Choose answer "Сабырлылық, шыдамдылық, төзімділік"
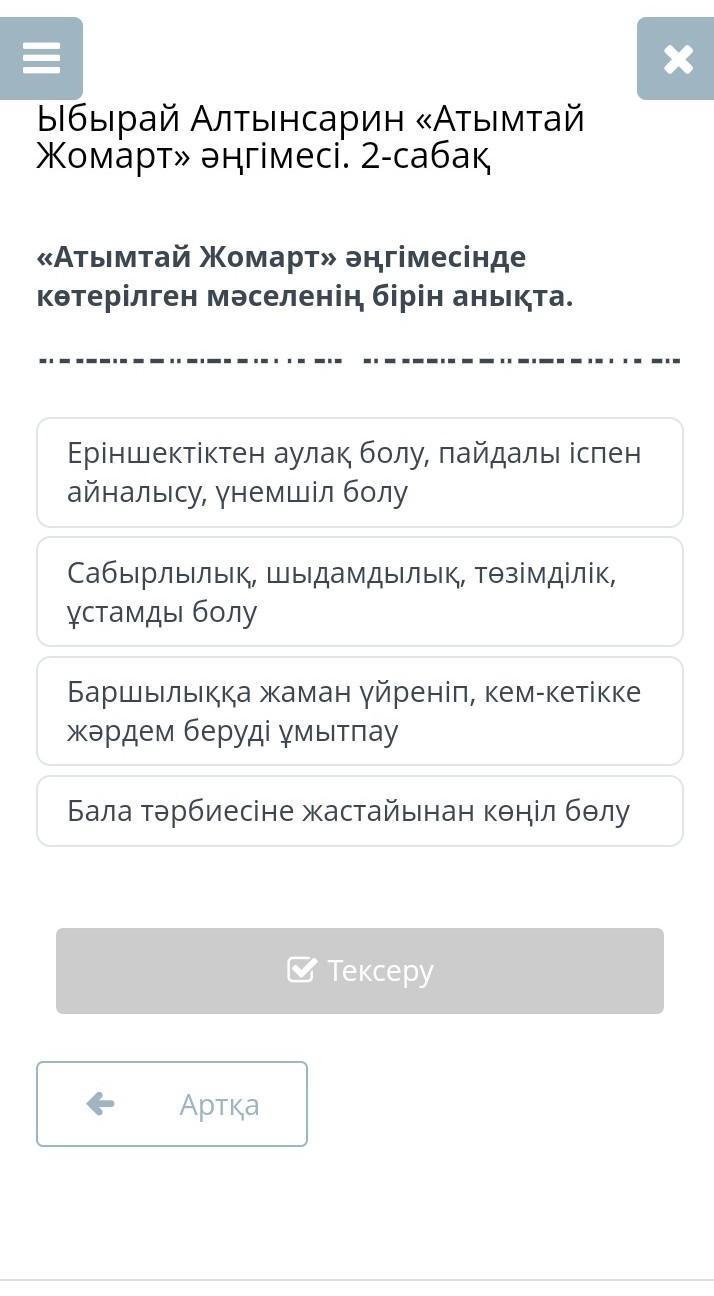 click(x=360, y=592)
